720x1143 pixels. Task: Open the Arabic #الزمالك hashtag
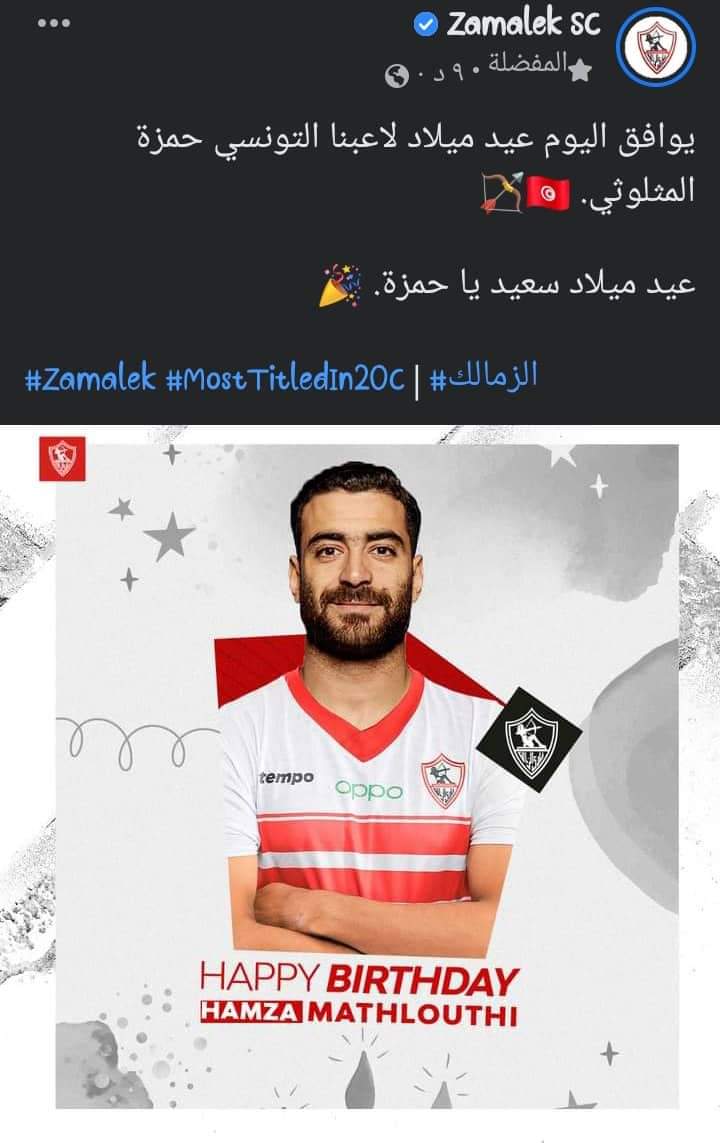pyautogui.click(x=484, y=377)
